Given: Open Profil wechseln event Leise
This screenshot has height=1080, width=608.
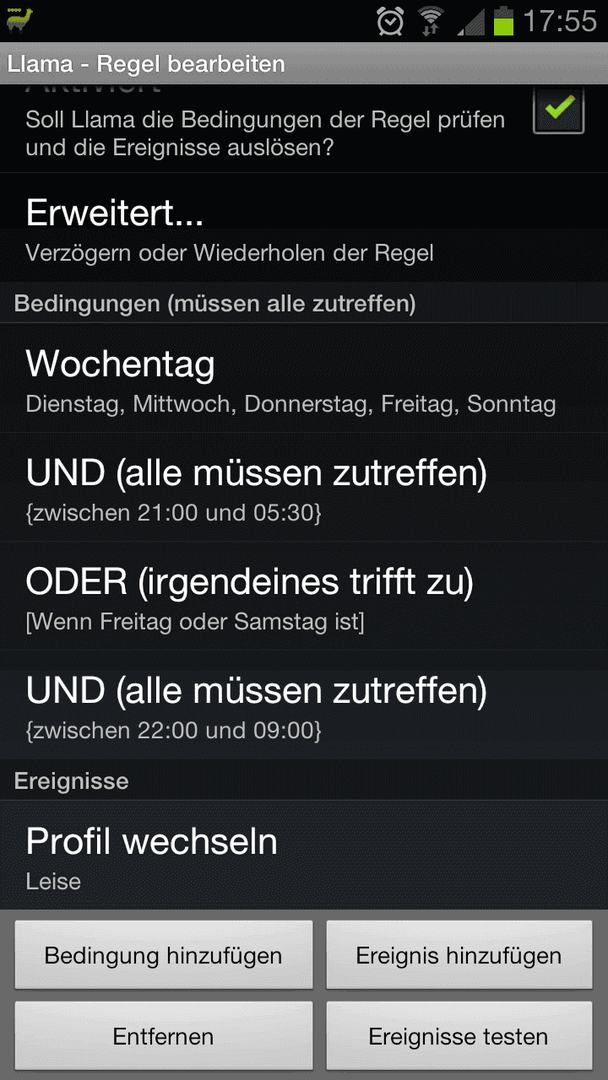Looking at the screenshot, I should [304, 855].
